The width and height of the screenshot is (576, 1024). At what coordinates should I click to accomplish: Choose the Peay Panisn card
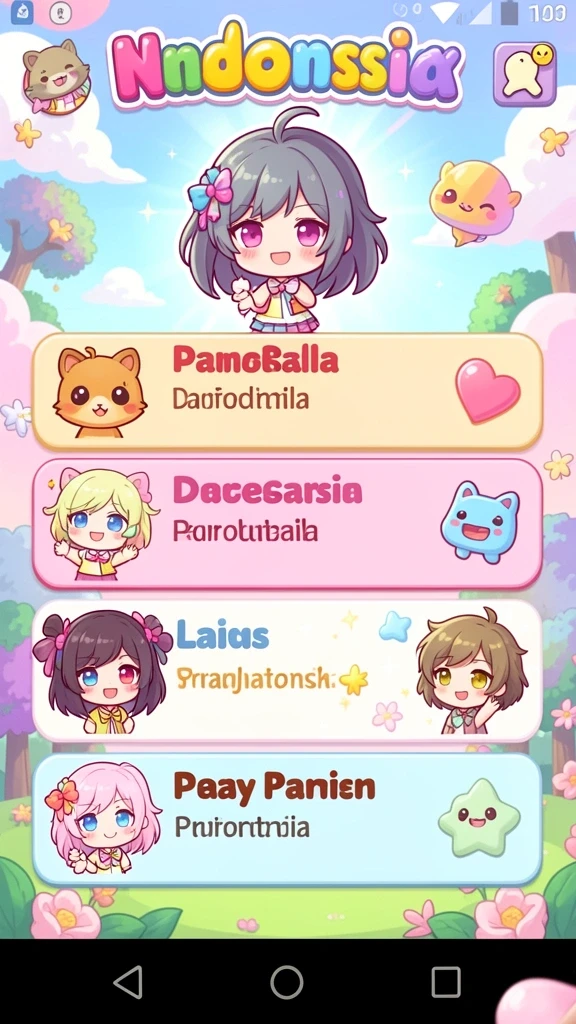click(x=287, y=819)
